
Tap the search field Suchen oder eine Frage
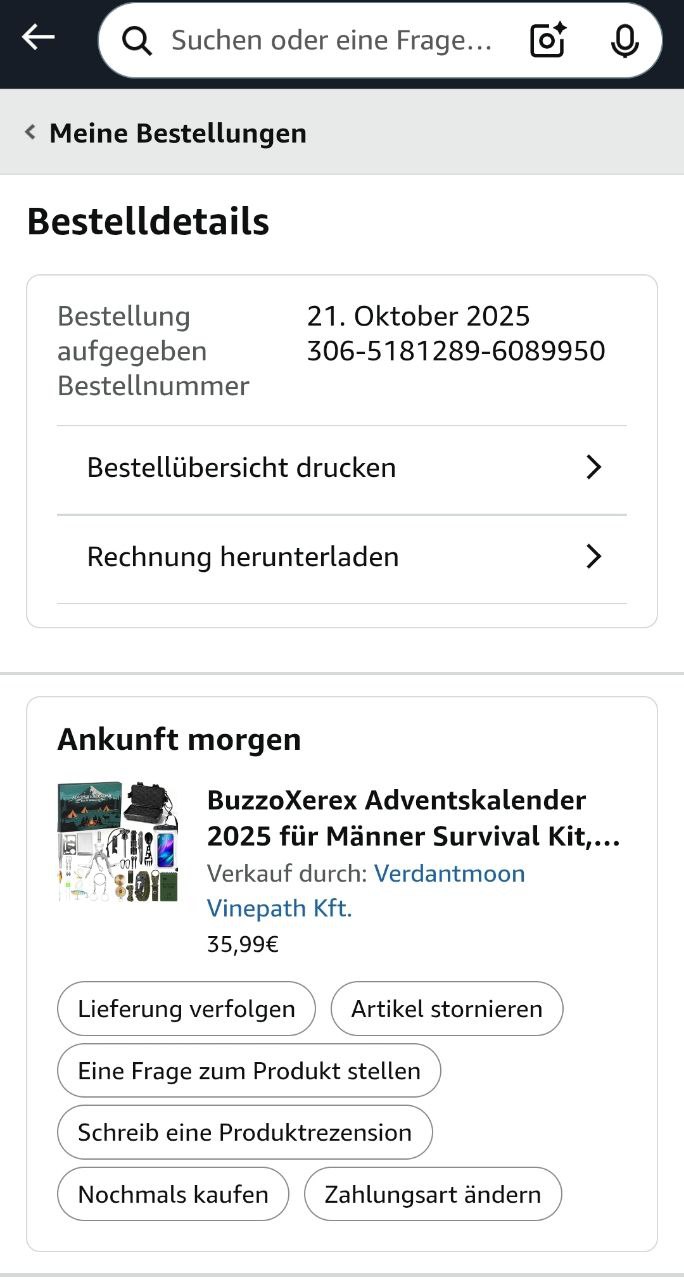[330, 40]
